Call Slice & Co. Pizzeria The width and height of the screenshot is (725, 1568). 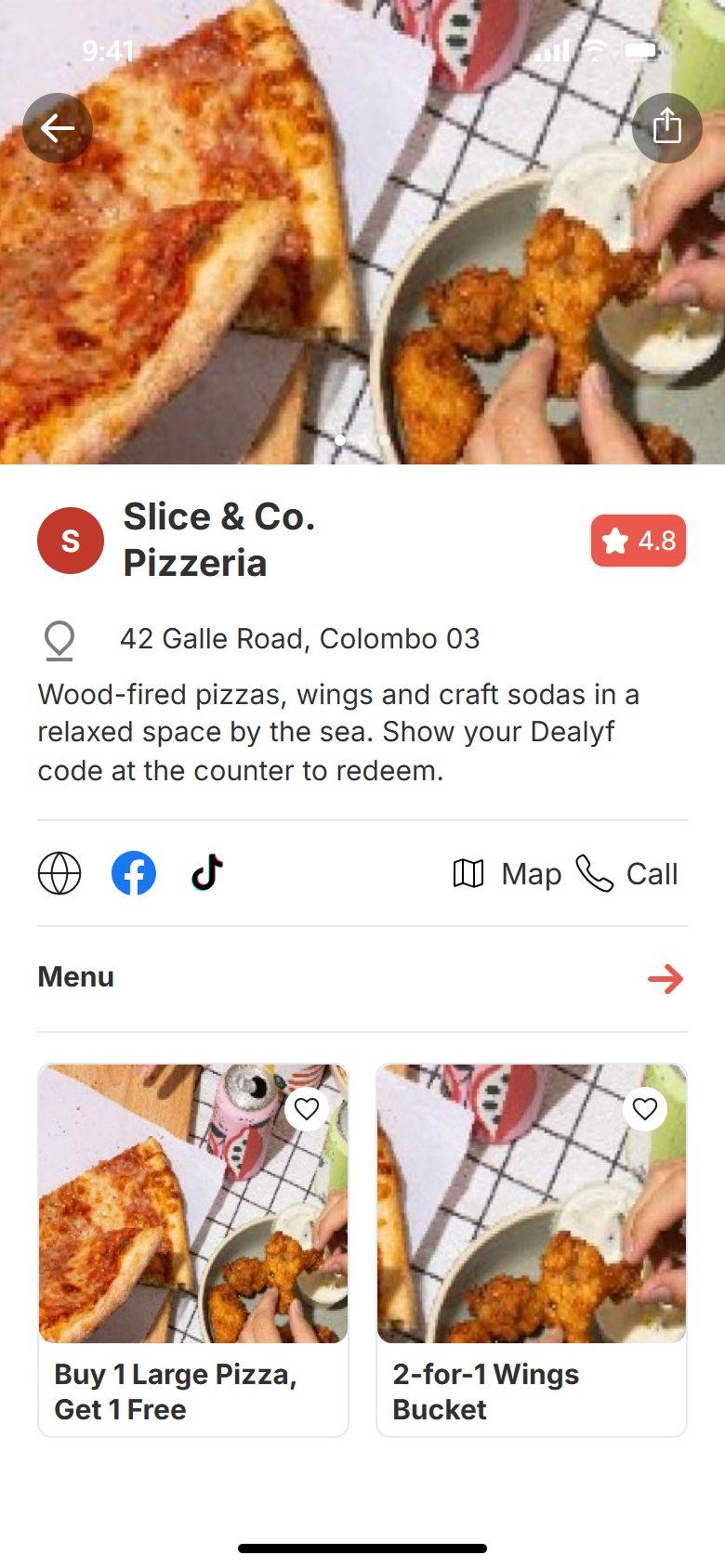(626, 873)
